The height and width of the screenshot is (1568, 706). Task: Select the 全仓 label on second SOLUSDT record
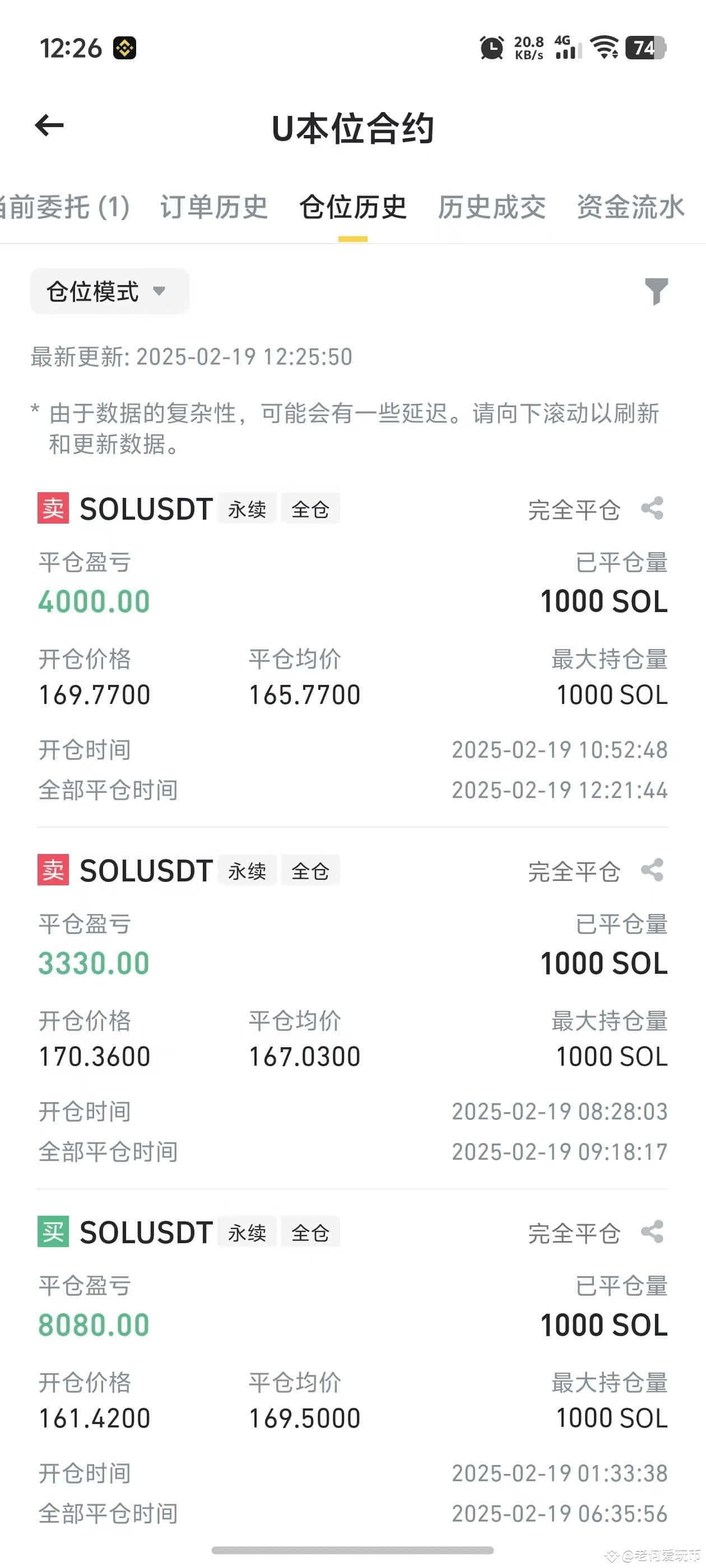[310, 870]
